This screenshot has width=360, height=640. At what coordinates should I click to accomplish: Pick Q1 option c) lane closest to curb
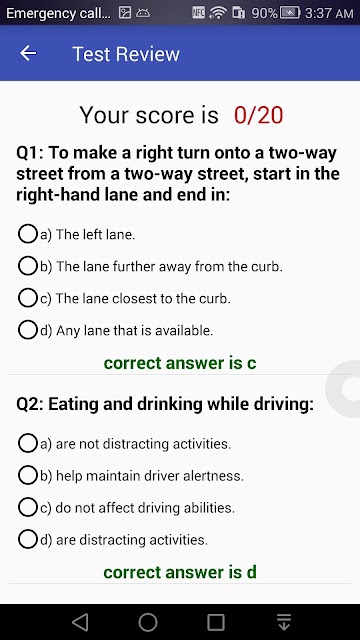click(x=124, y=298)
